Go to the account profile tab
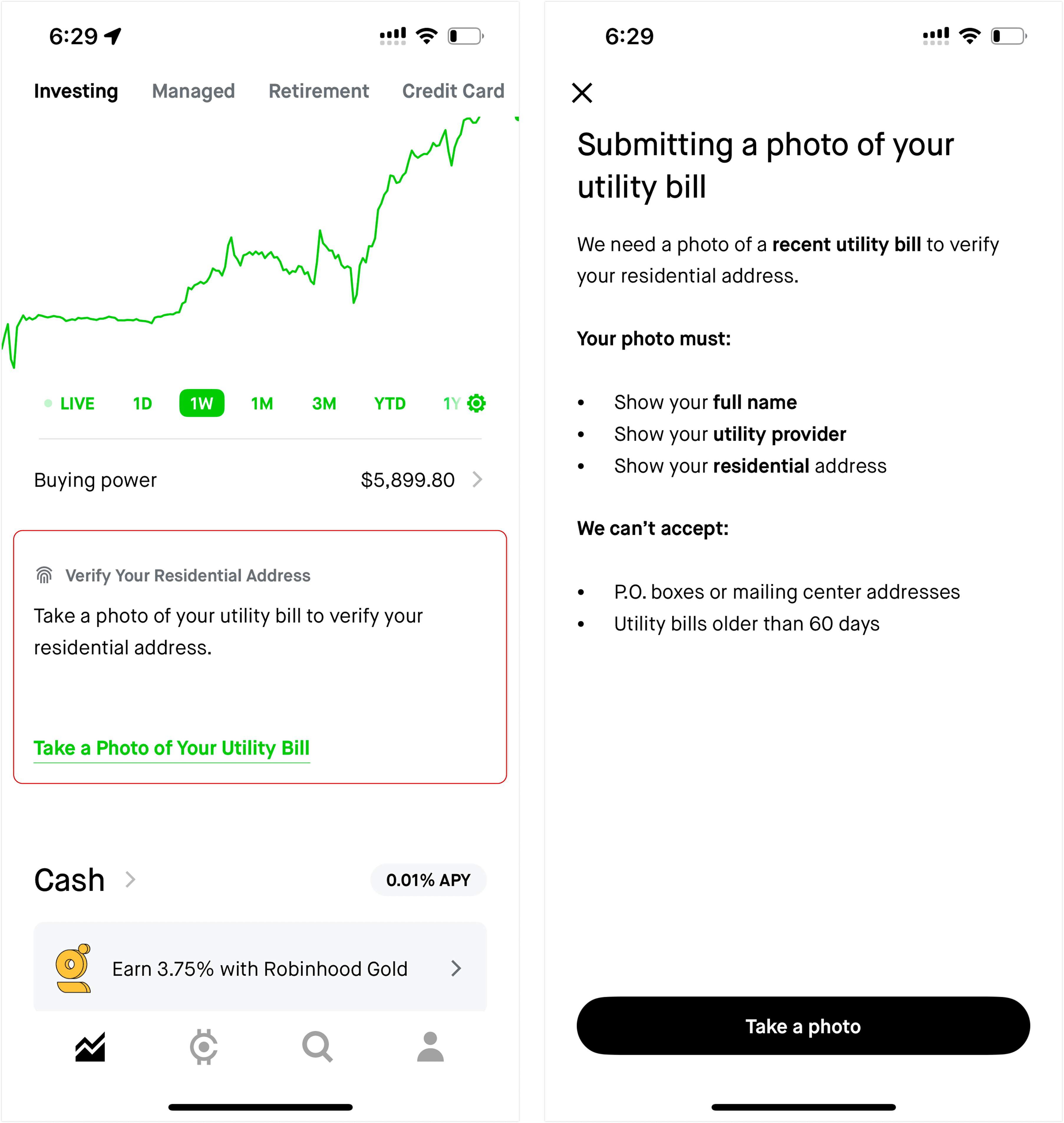This screenshot has width=1064, height=1123. pos(430,1046)
